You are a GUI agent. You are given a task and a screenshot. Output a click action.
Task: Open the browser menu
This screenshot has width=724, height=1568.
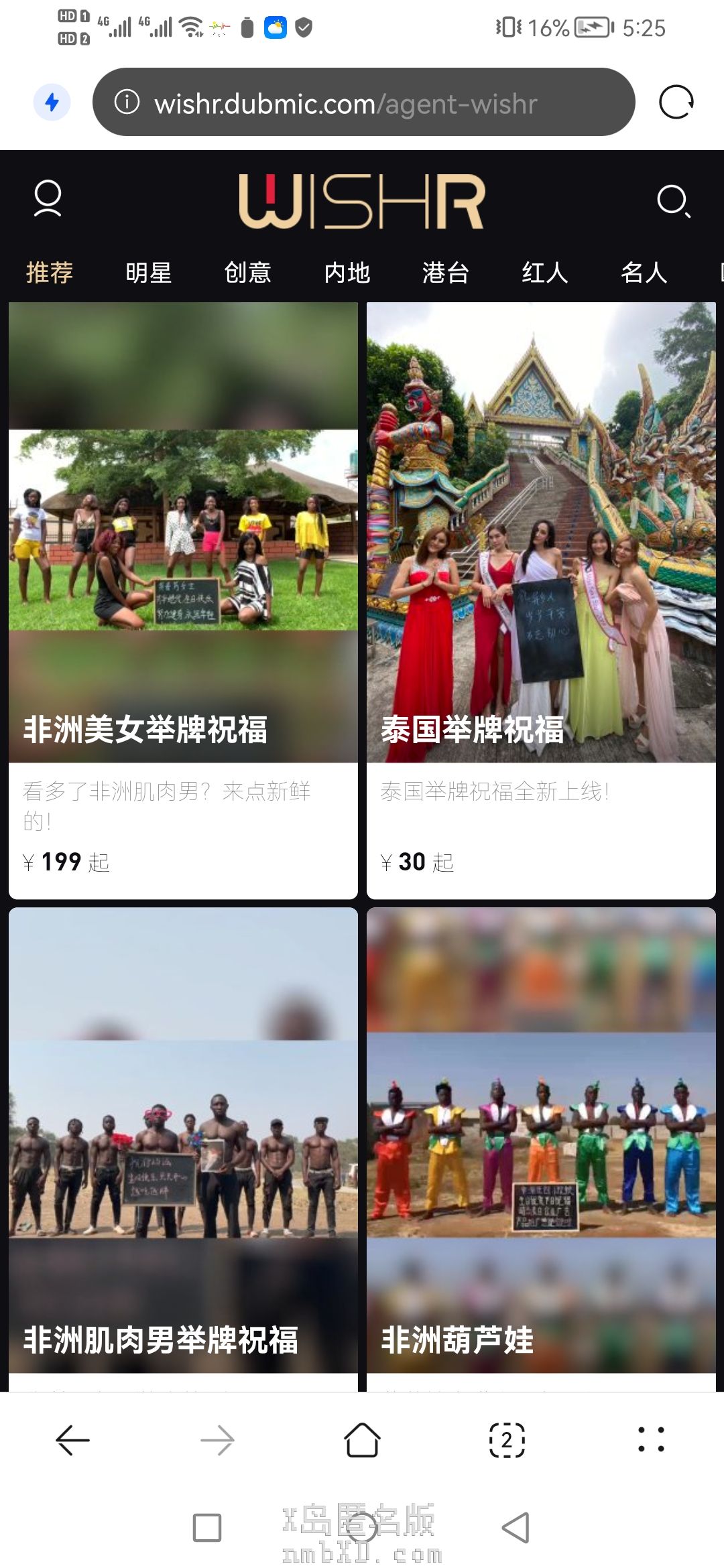(x=651, y=1439)
